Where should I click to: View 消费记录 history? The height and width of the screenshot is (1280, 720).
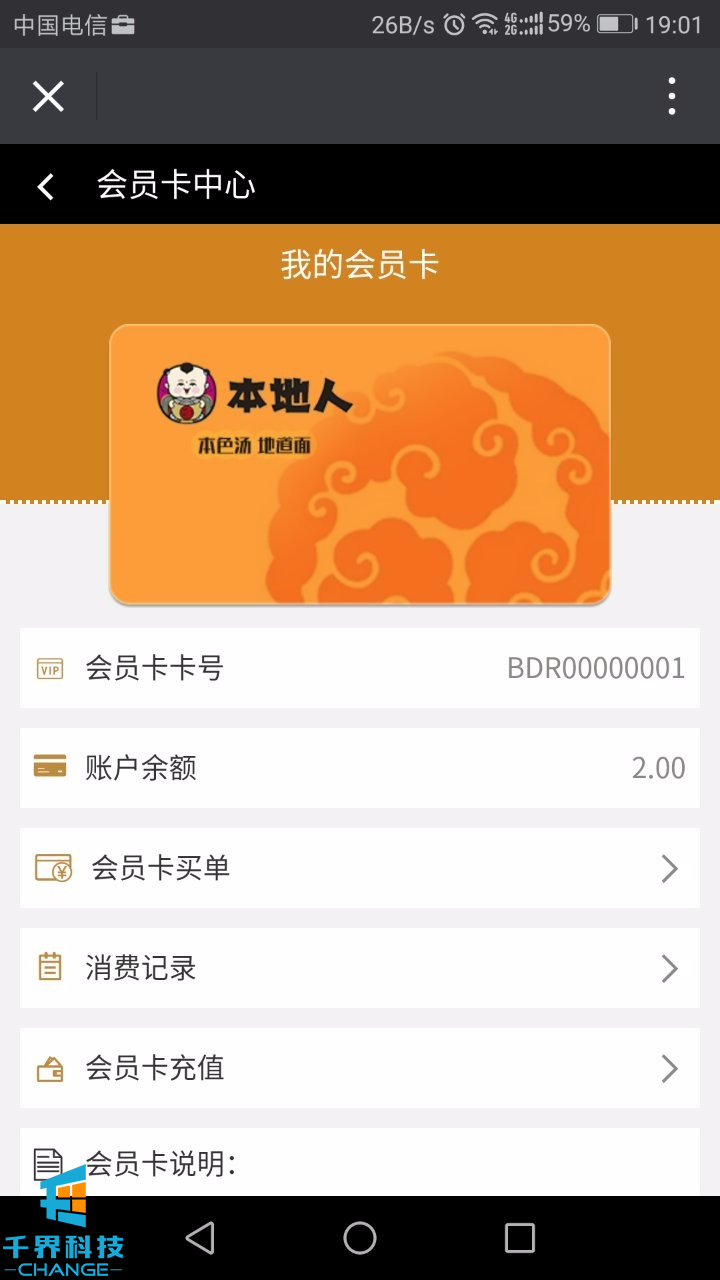tap(360, 968)
